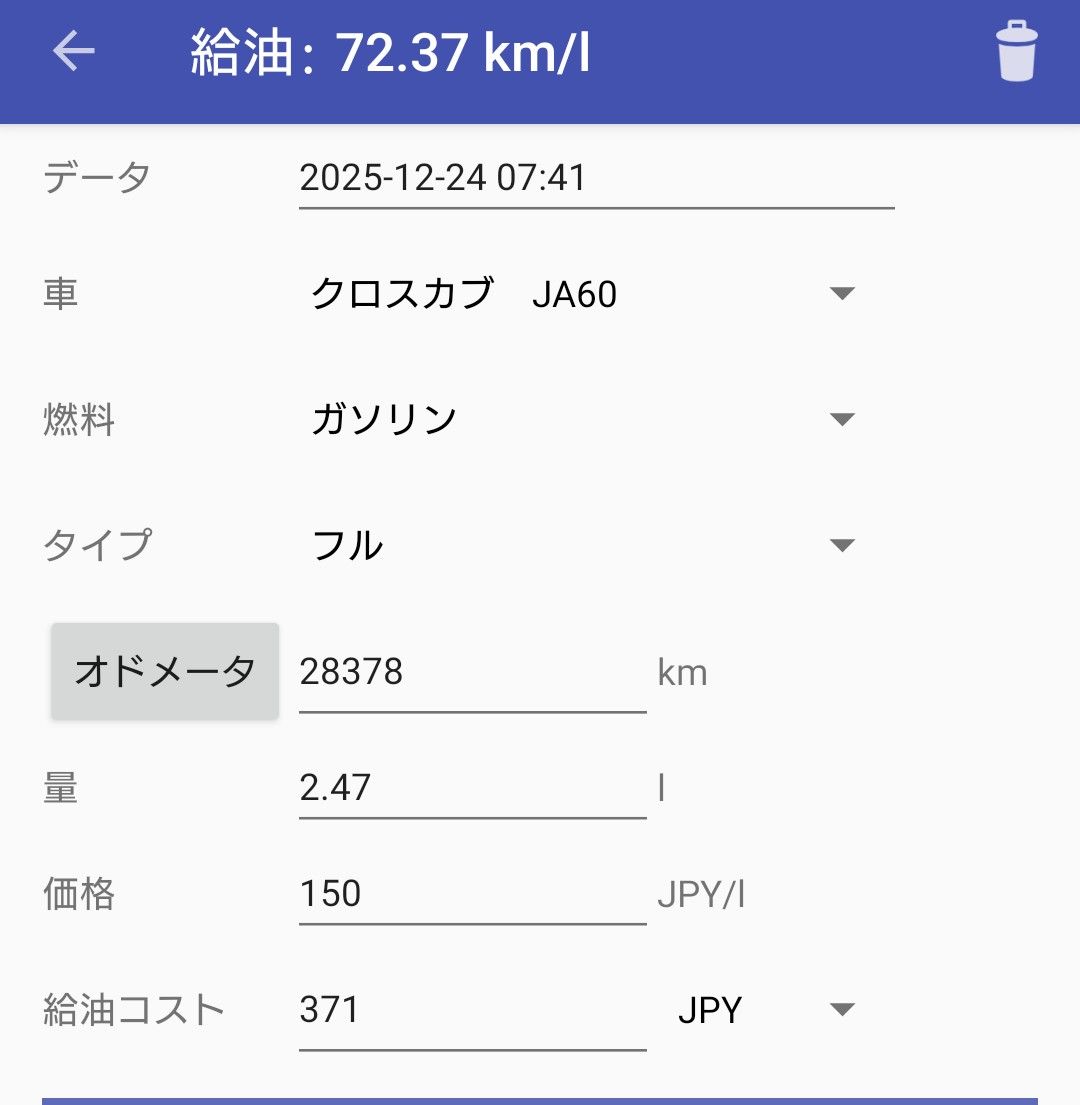Change the fuel type ガソリン
This screenshot has height=1105, width=1080.
click(580, 419)
